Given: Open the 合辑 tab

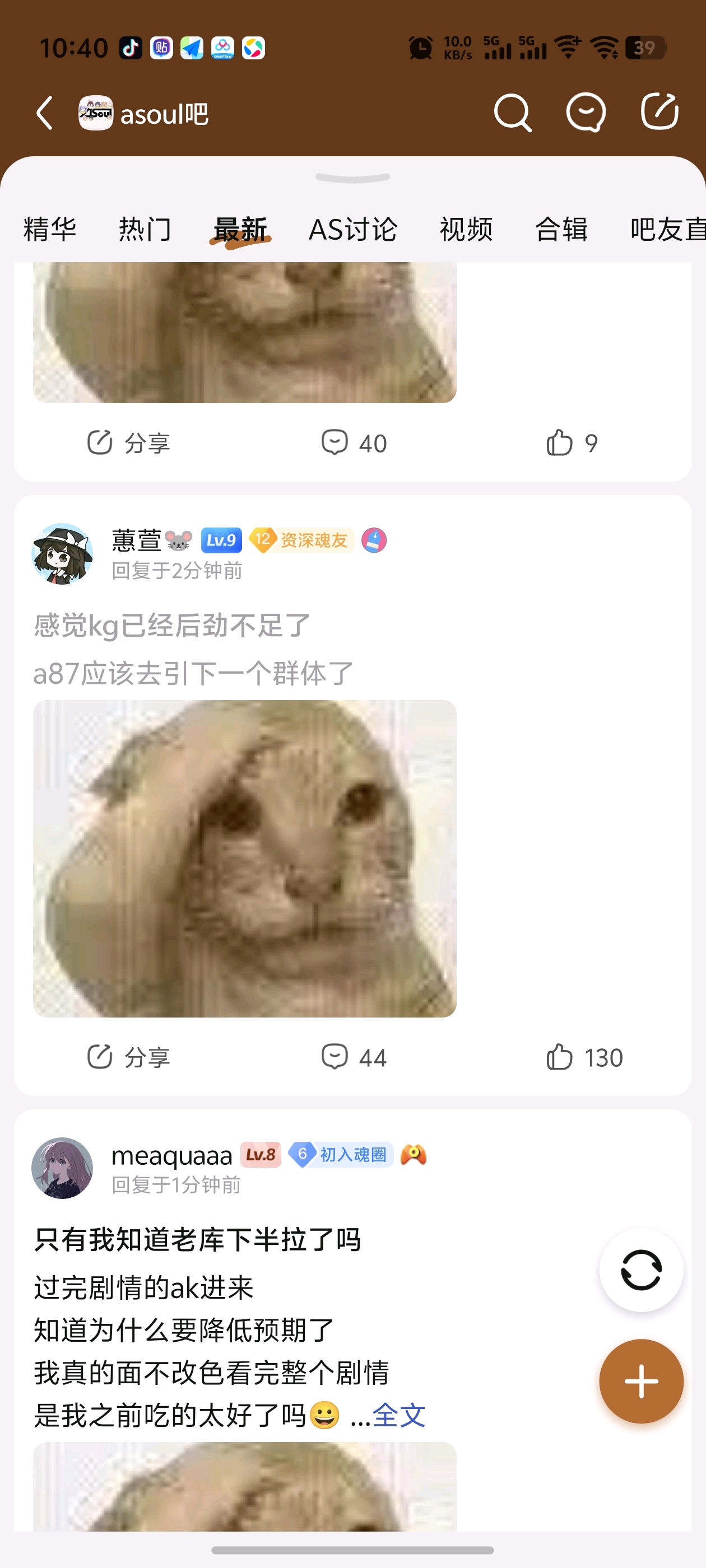Looking at the screenshot, I should (561, 230).
